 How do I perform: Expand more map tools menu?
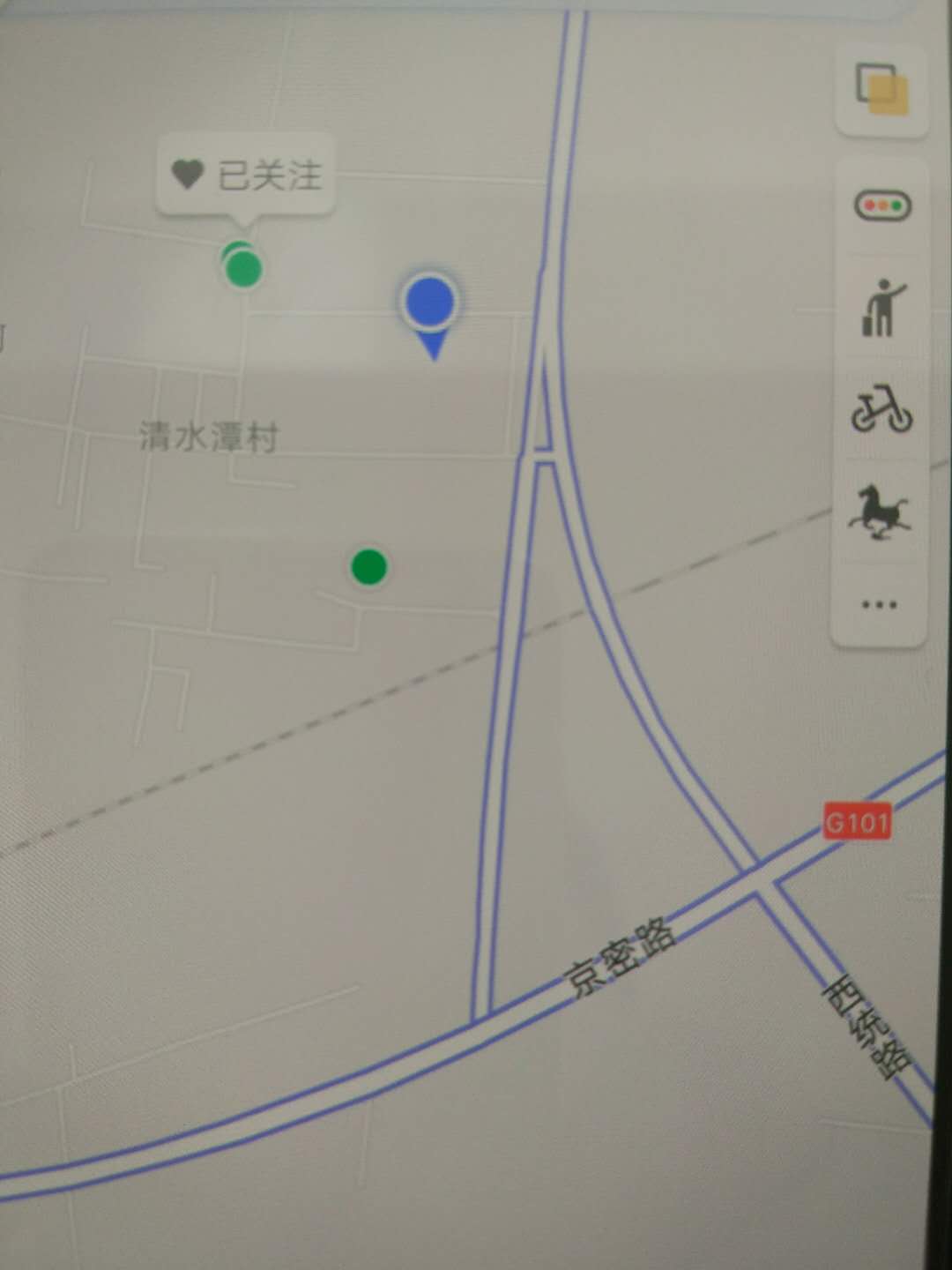pos(879,605)
